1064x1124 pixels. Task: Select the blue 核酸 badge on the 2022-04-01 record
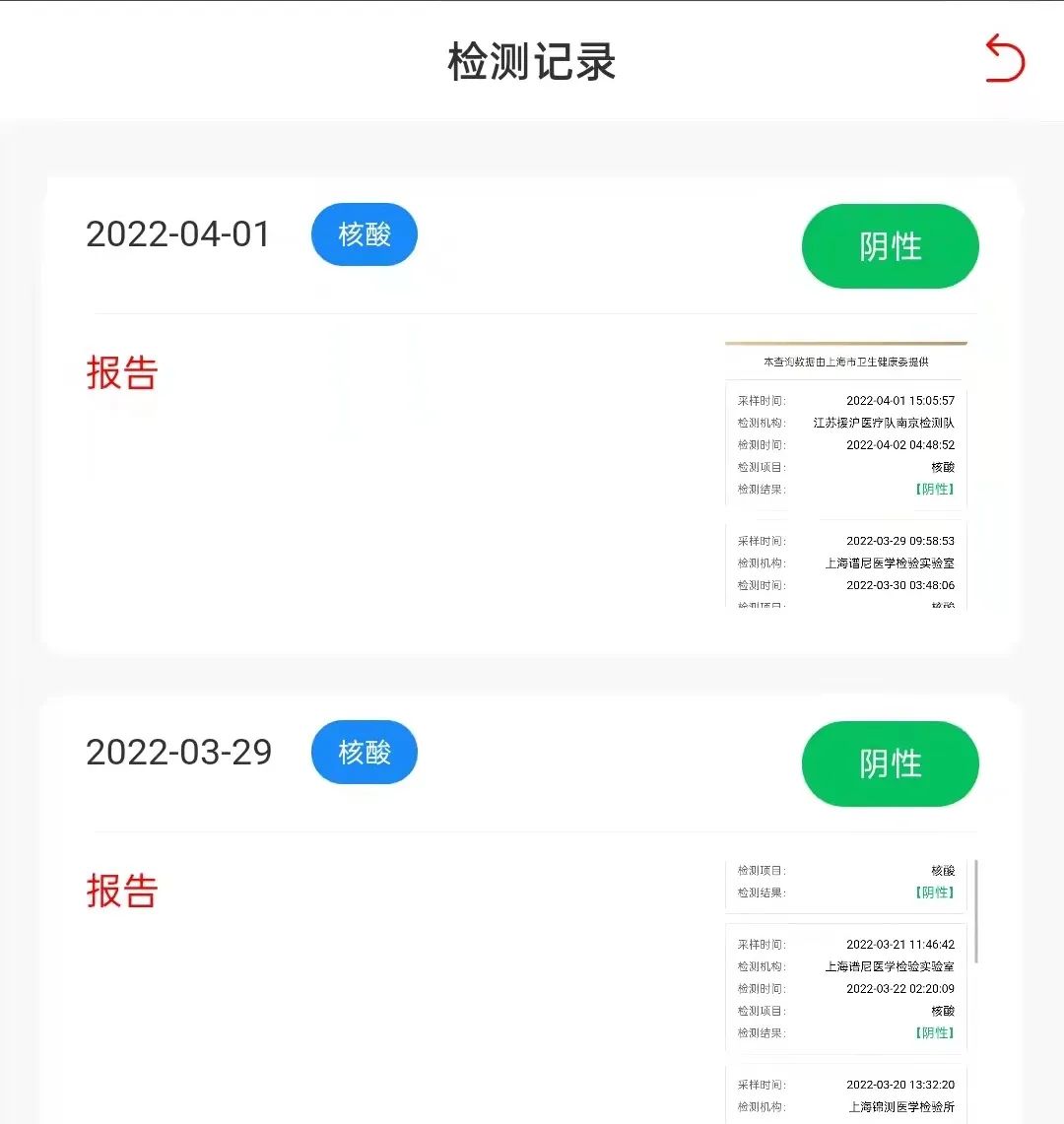(364, 234)
